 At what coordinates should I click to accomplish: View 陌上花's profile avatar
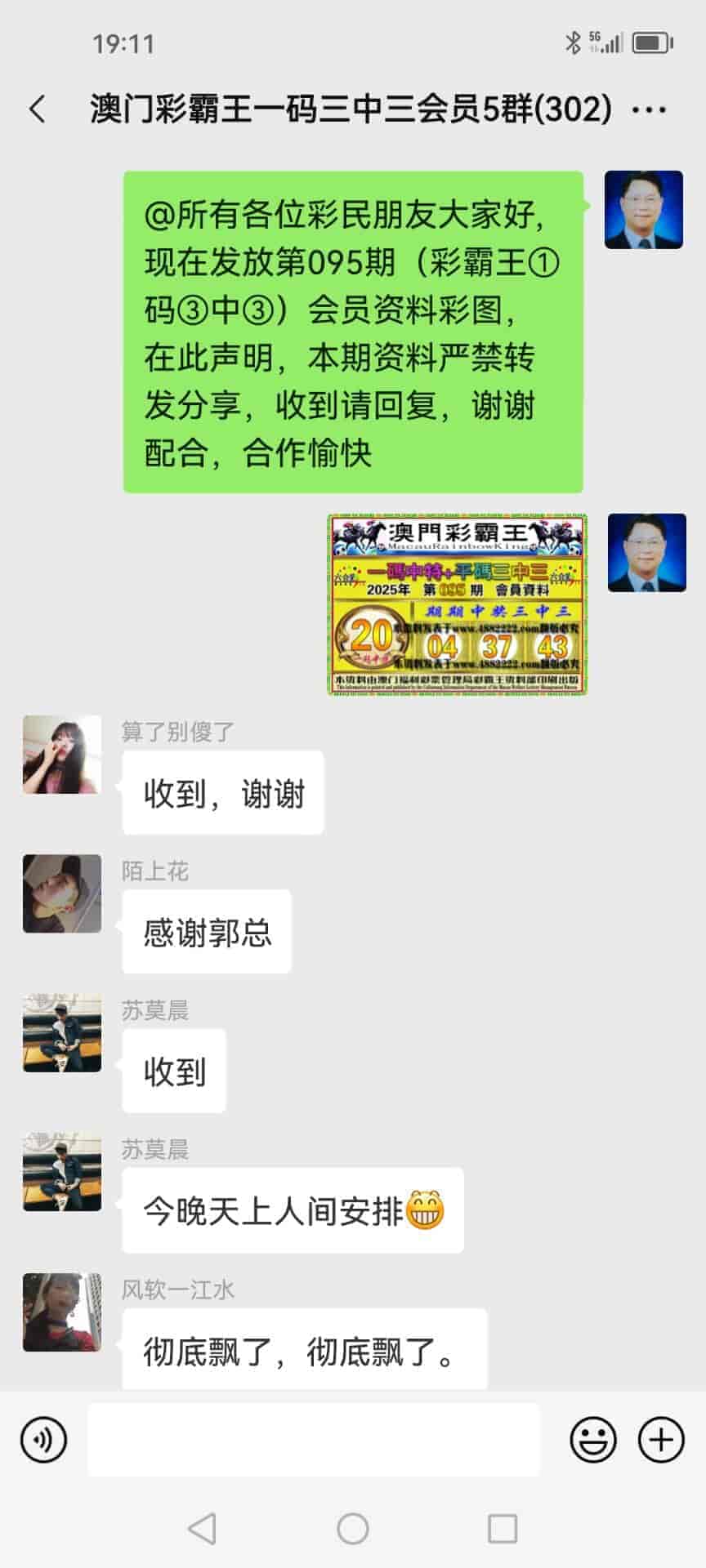click(62, 893)
